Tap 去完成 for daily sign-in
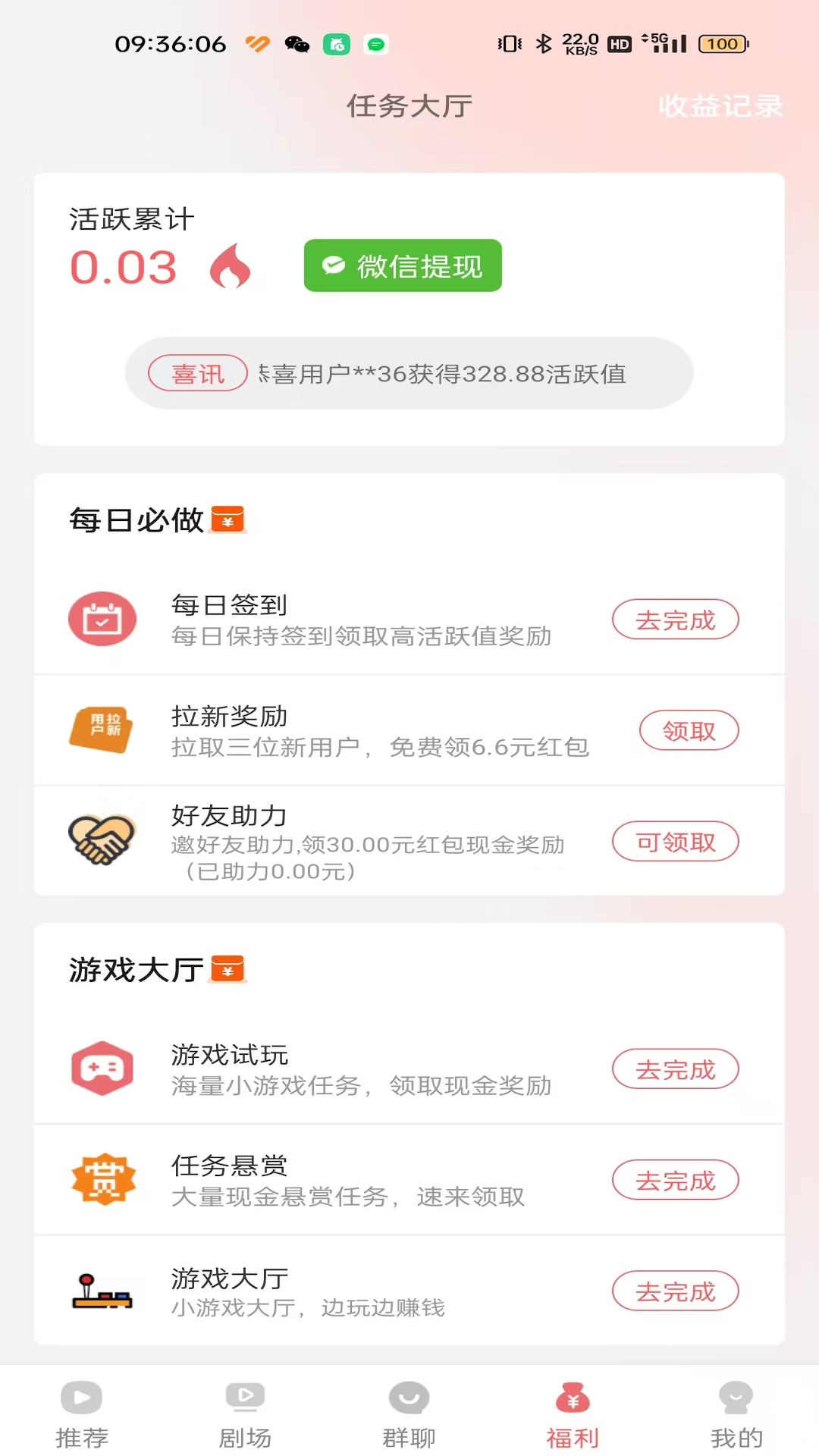The width and height of the screenshot is (819, 1456). pyautogui.click(x=675, y=620)
